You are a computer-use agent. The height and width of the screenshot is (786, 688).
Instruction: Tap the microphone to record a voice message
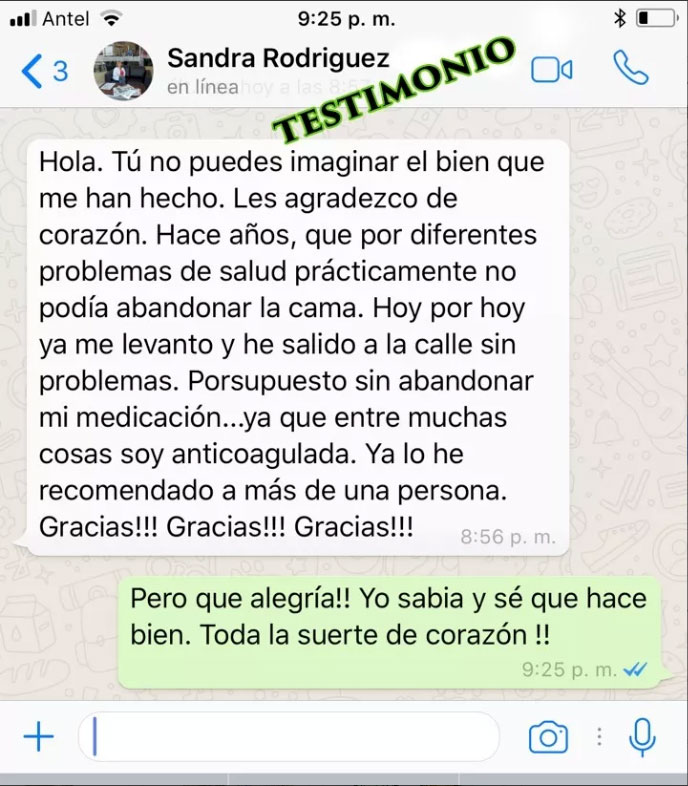(x=642, y=738)
